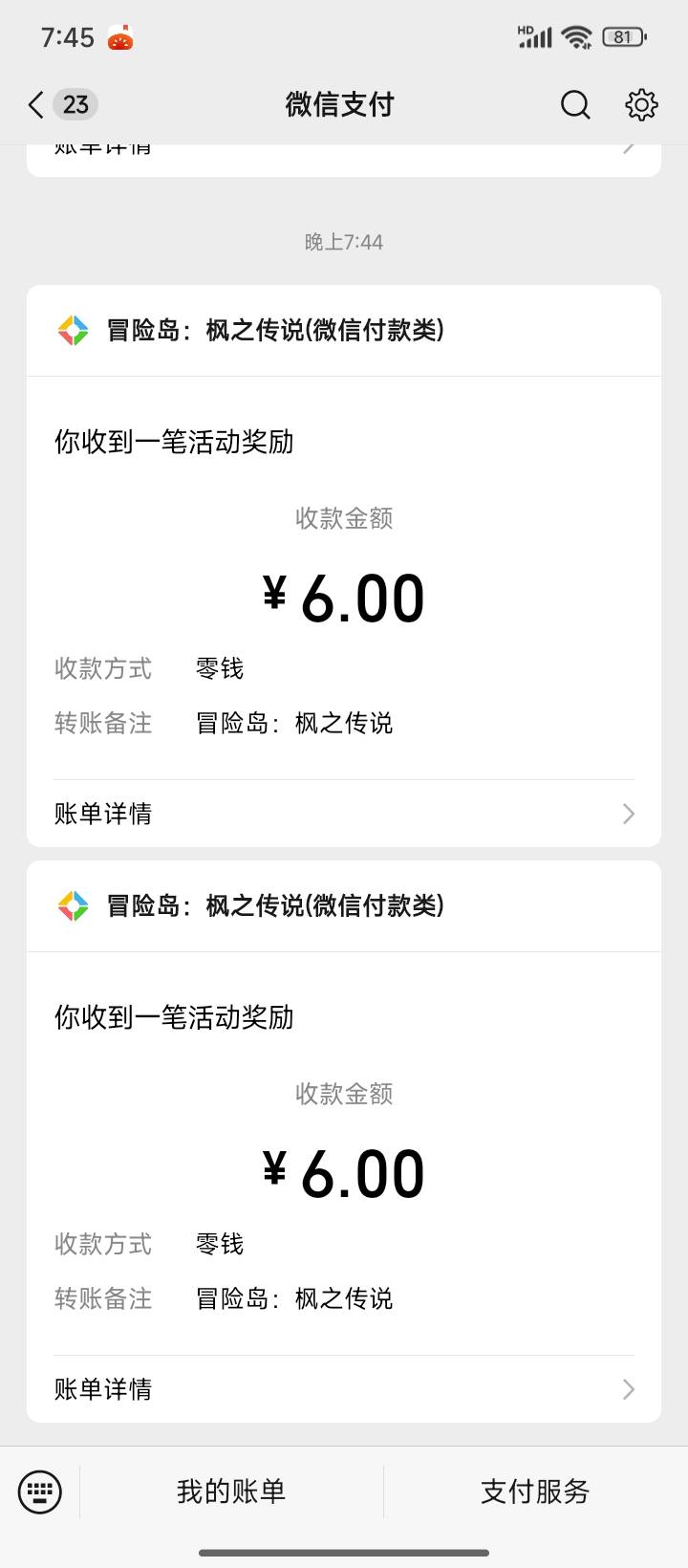Screen dimensions: 688x1568
Task: Open 我的账单 menu
Action: (231, 1492)
